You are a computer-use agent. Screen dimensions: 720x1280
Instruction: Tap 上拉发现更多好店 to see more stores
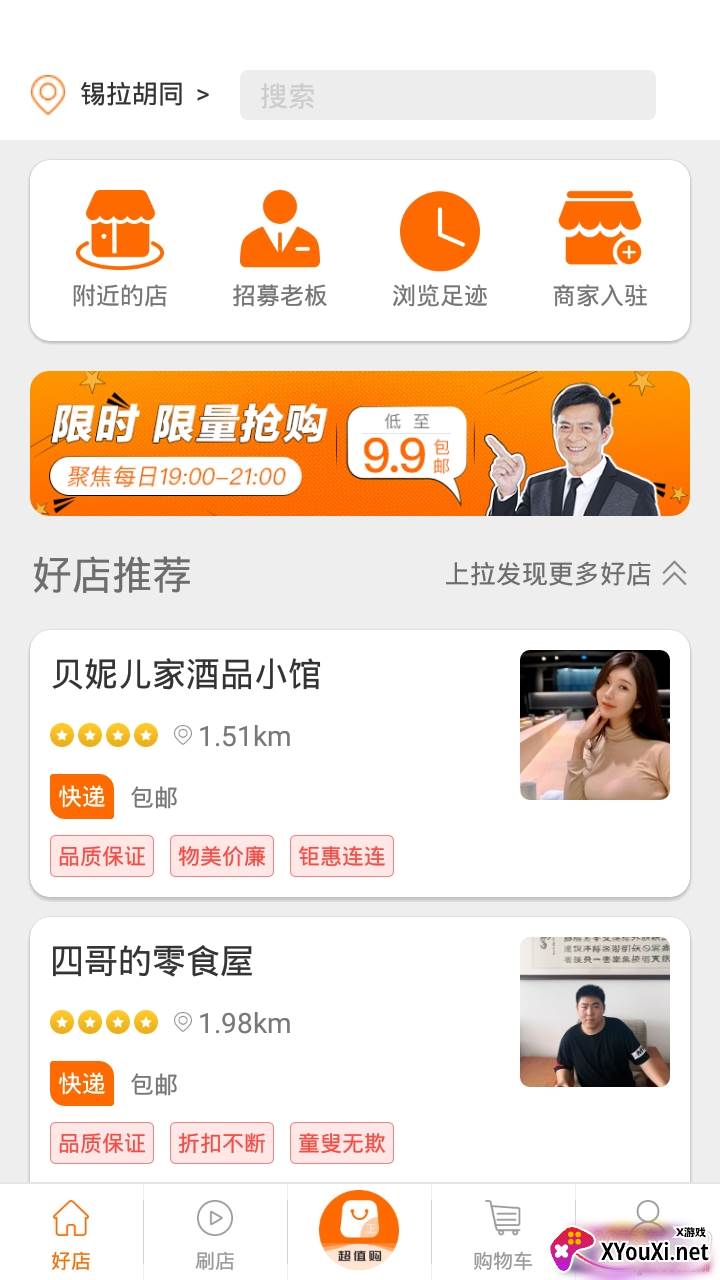565,574
